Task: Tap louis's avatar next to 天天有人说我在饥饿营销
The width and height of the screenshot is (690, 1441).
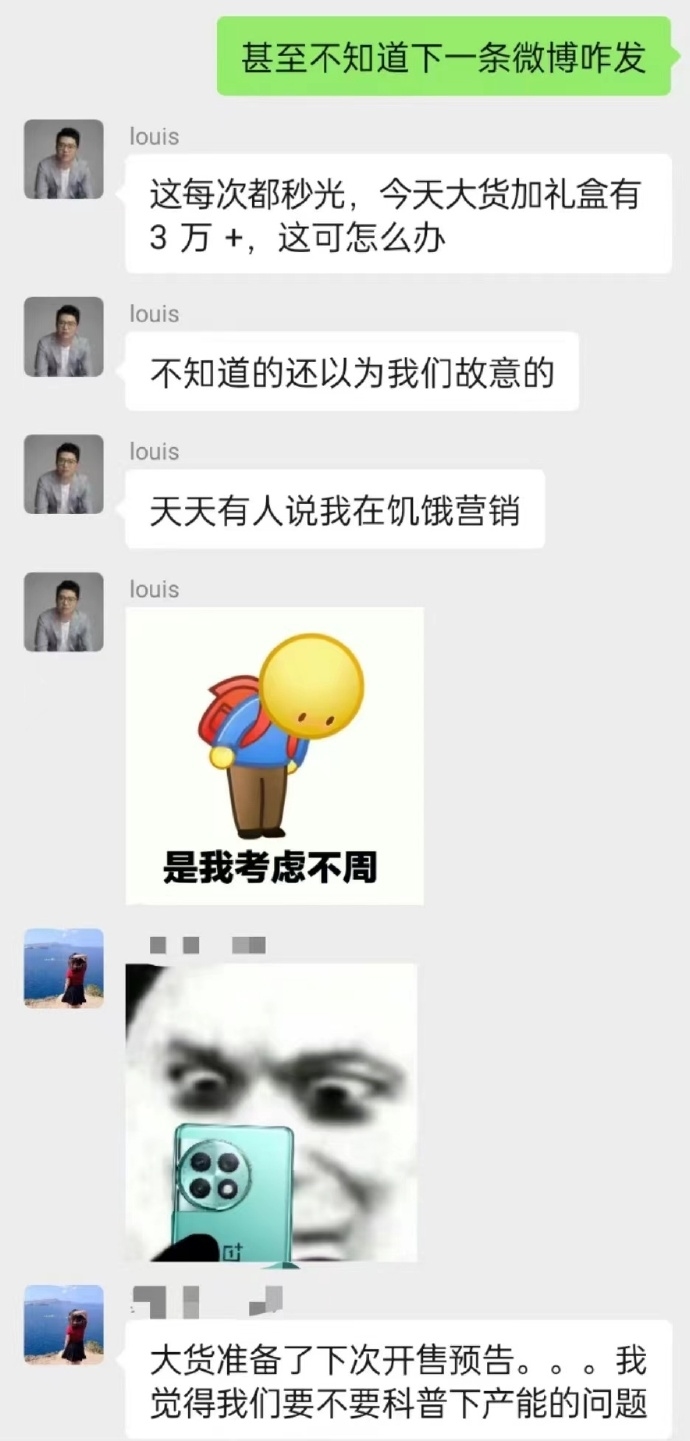Action: 64,474
